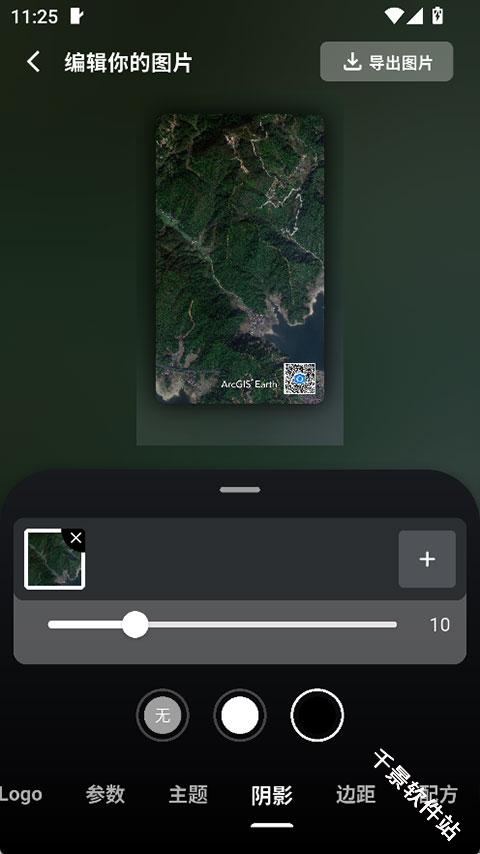The image size is (480, 854).
Task: Switch to the 参数 tab
Action: click(105, 795)
